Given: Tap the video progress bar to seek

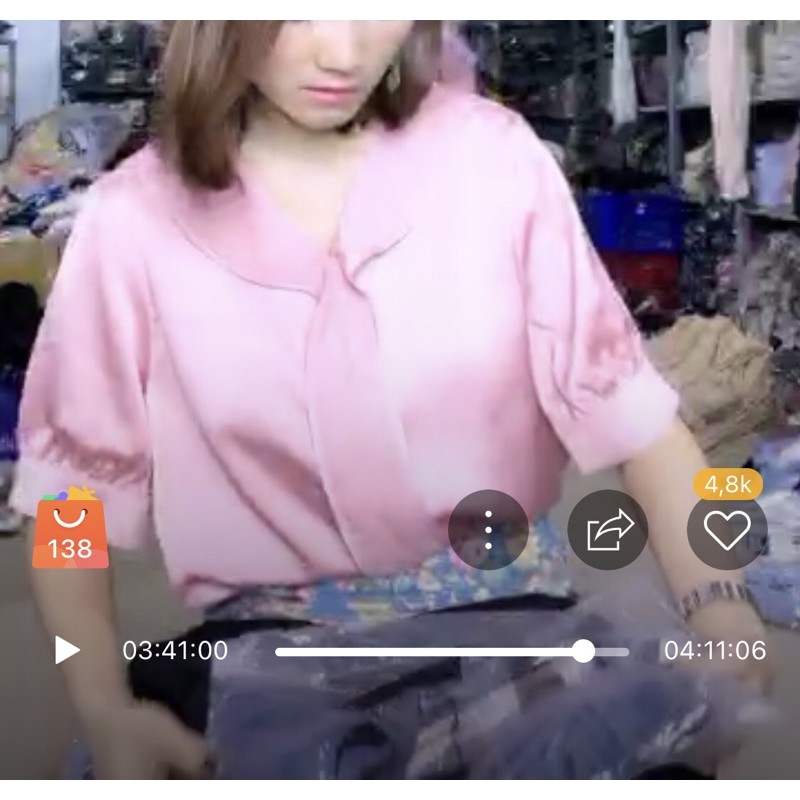Looking at the screenshot, I should [452, 652].
